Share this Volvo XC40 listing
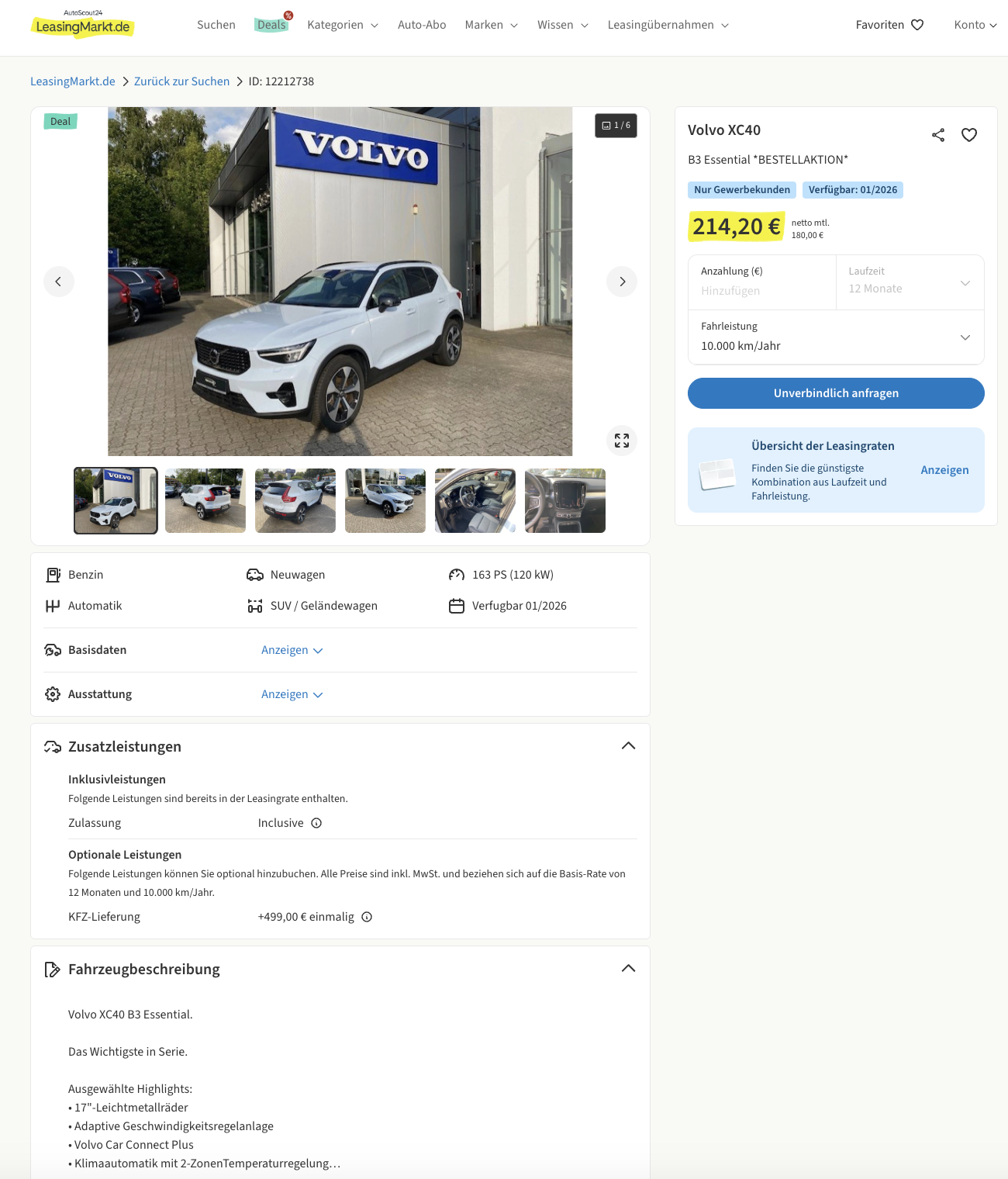 tap(938, 135)
